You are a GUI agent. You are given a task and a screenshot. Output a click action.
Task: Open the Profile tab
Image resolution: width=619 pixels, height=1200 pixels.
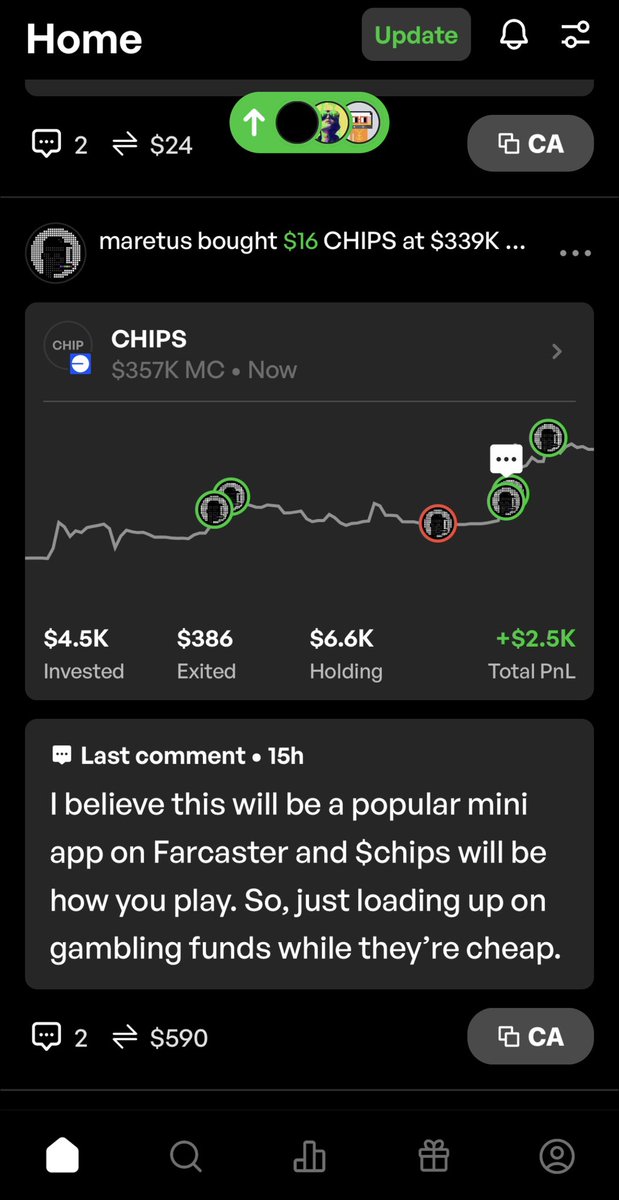556,1156
